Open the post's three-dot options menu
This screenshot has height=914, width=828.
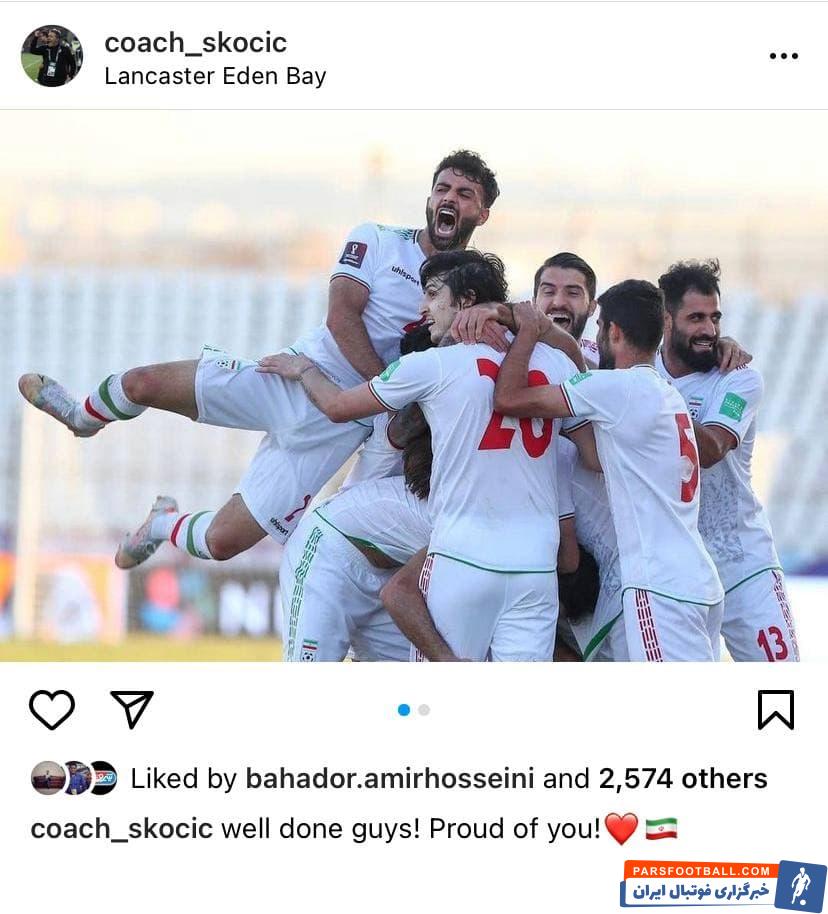pos(783,56)
